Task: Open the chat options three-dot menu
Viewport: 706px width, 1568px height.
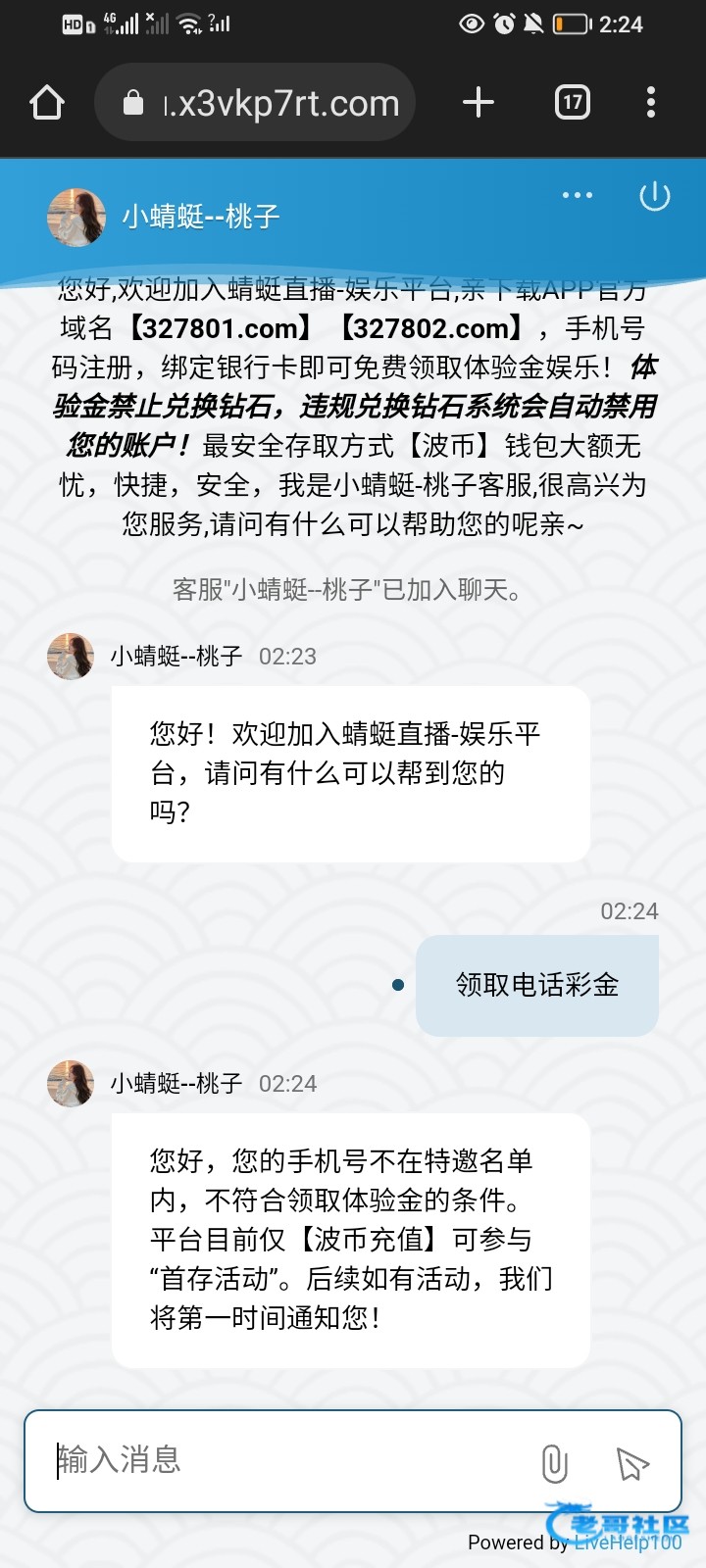Action: (x=577, y=195)
